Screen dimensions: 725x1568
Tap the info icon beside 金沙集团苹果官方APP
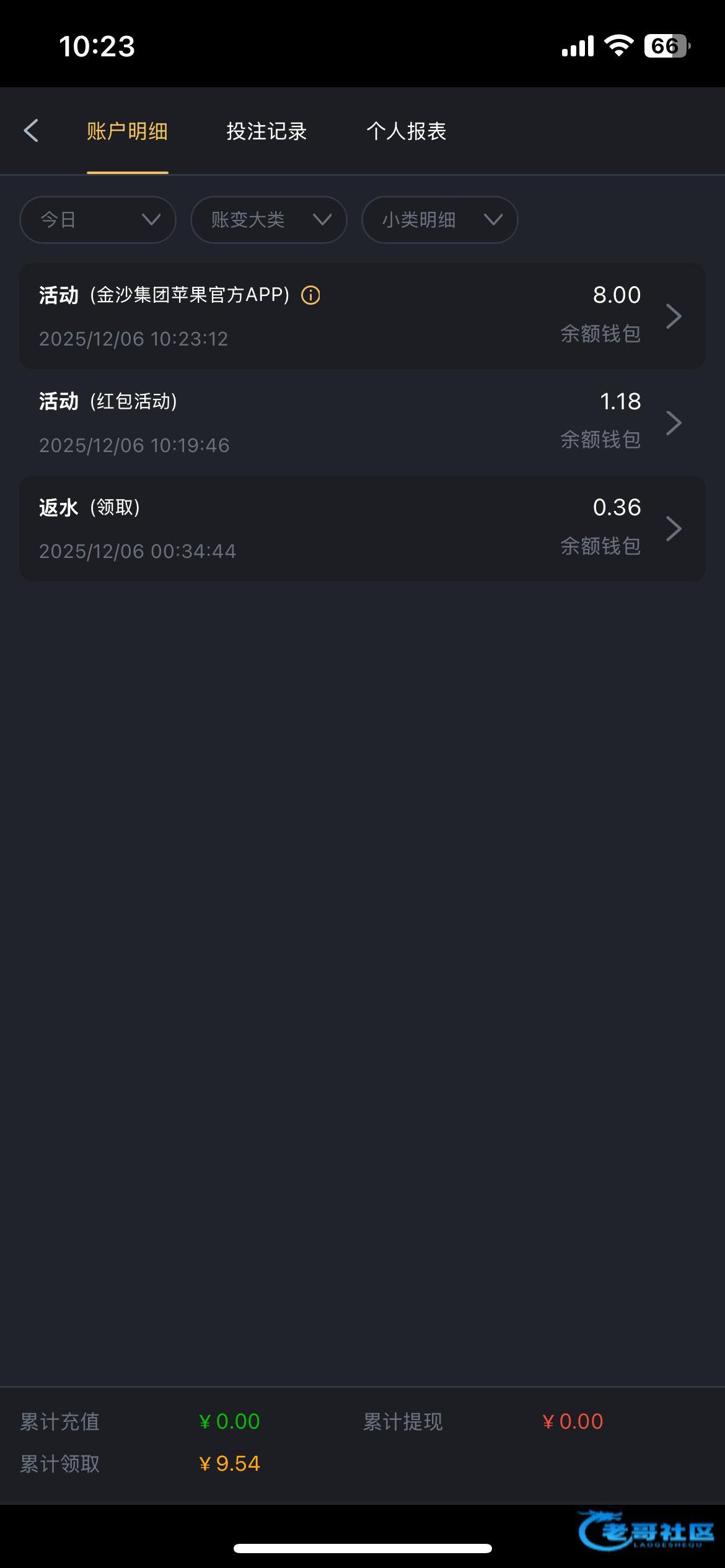310,295
